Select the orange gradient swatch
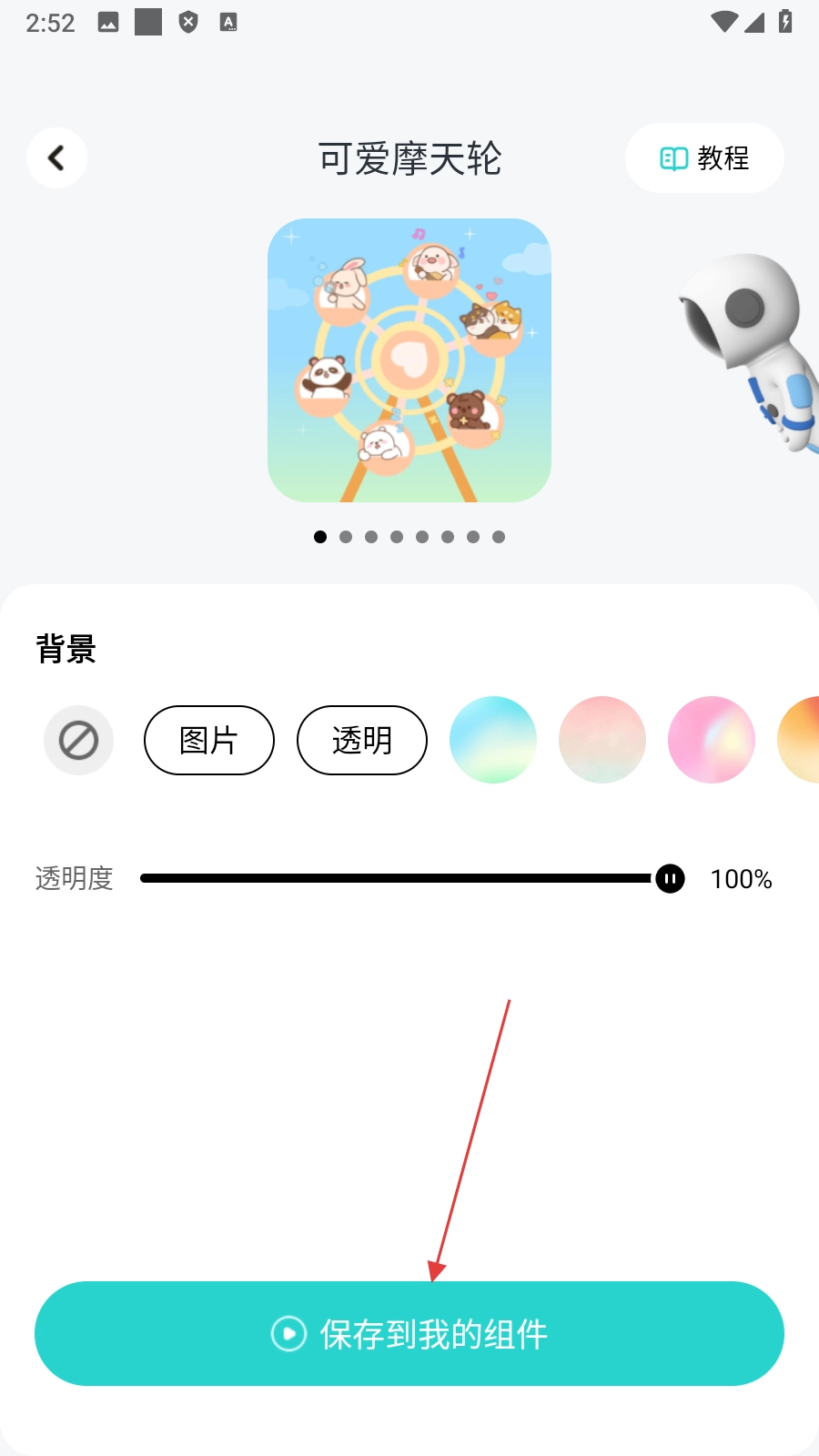 coord(801,741)
